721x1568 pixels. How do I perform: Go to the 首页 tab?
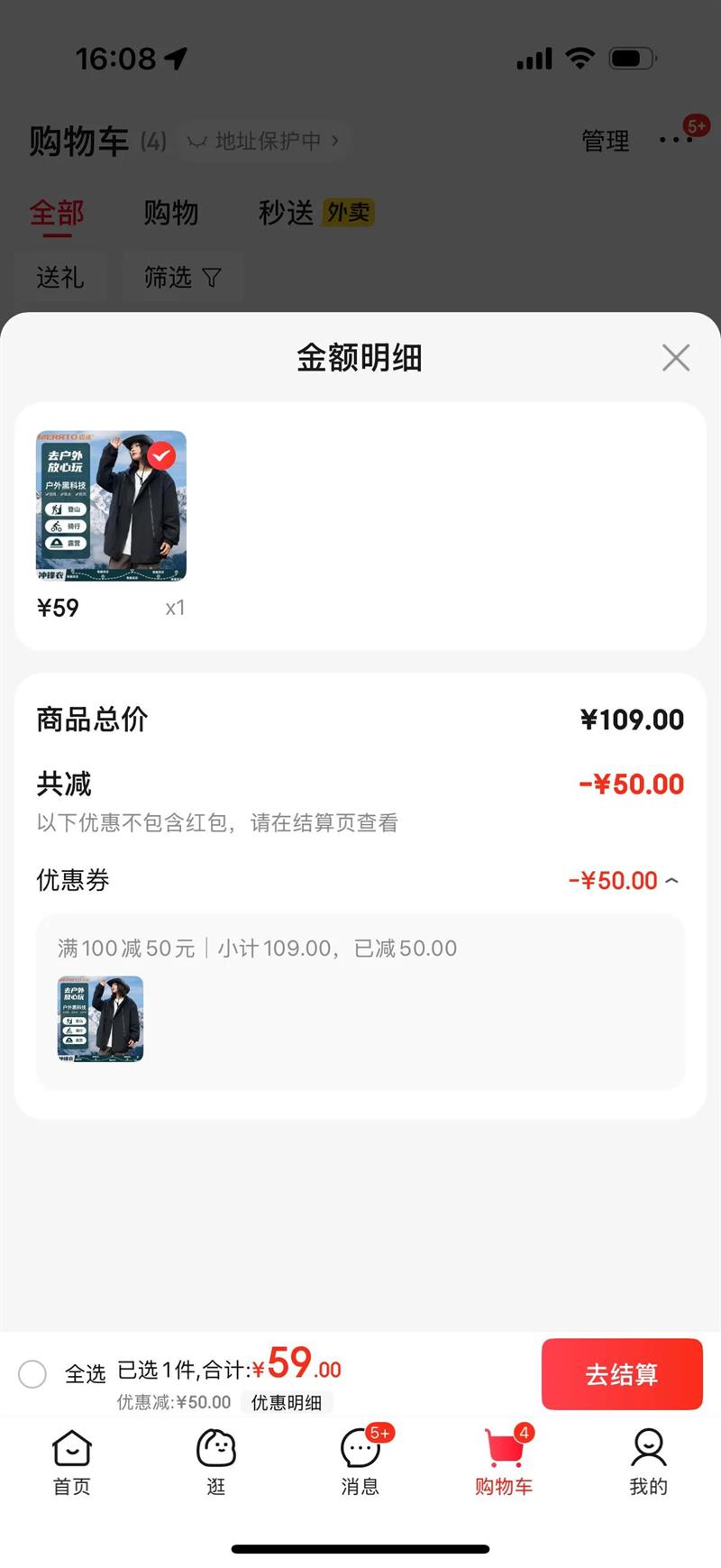pyautogui.click(x=72, y=1462)
